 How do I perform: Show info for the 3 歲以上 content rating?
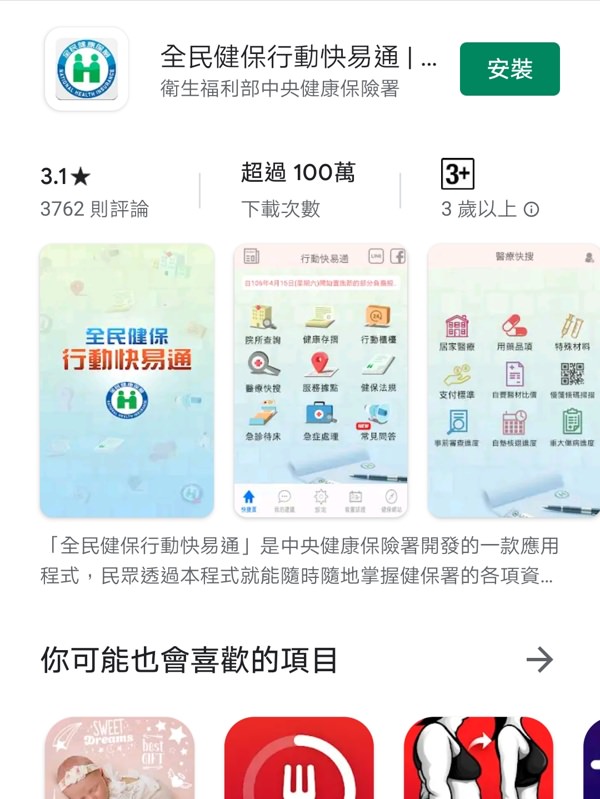pyautogui.click(x=531, y=209)
